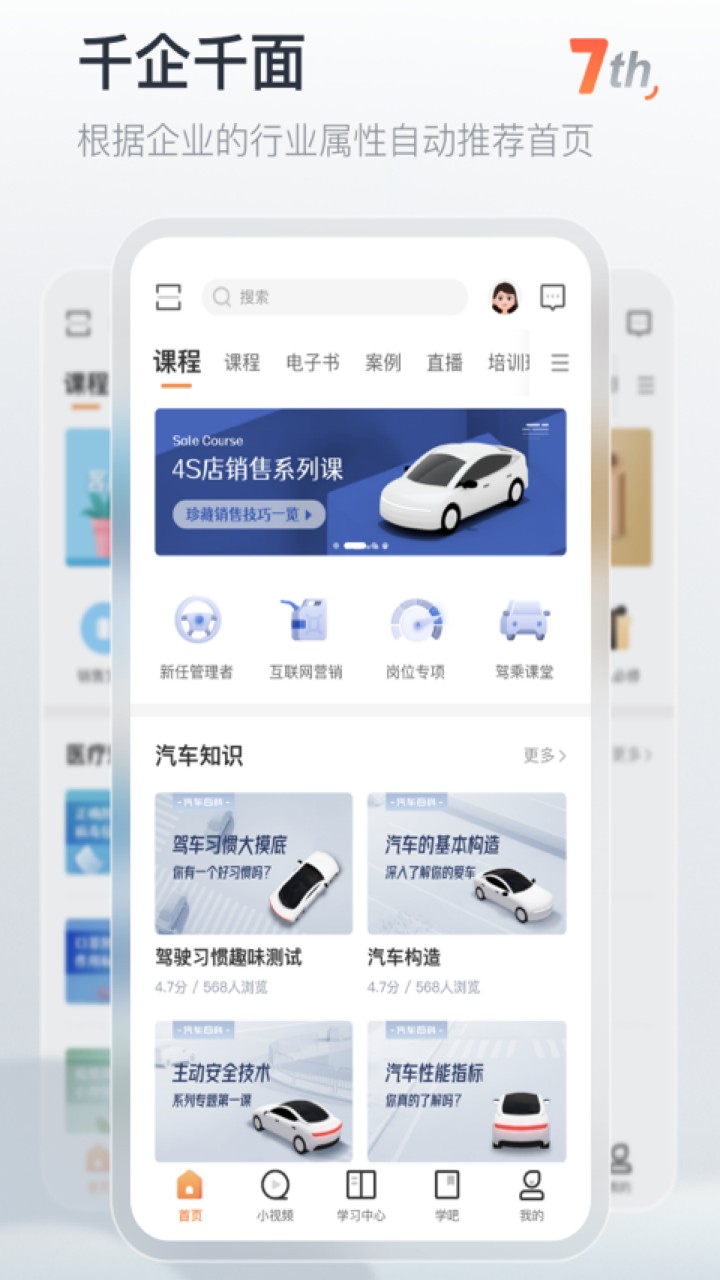The image size is (720, 1280).
Task: Open the 驾驶习惯趣味测试 course thumbnail
Action: [x=253, y=862]
